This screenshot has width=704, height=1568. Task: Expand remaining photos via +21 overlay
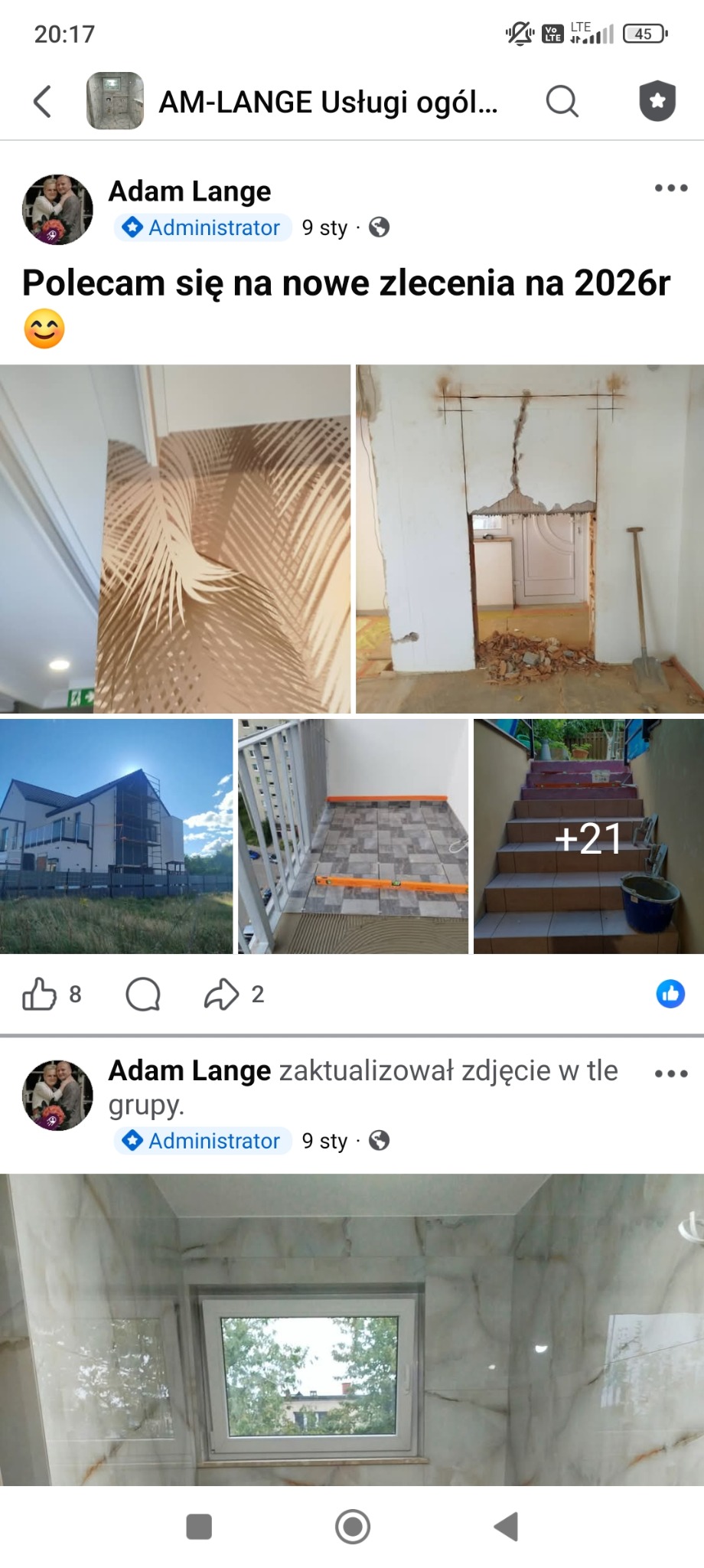click(588, 838)
